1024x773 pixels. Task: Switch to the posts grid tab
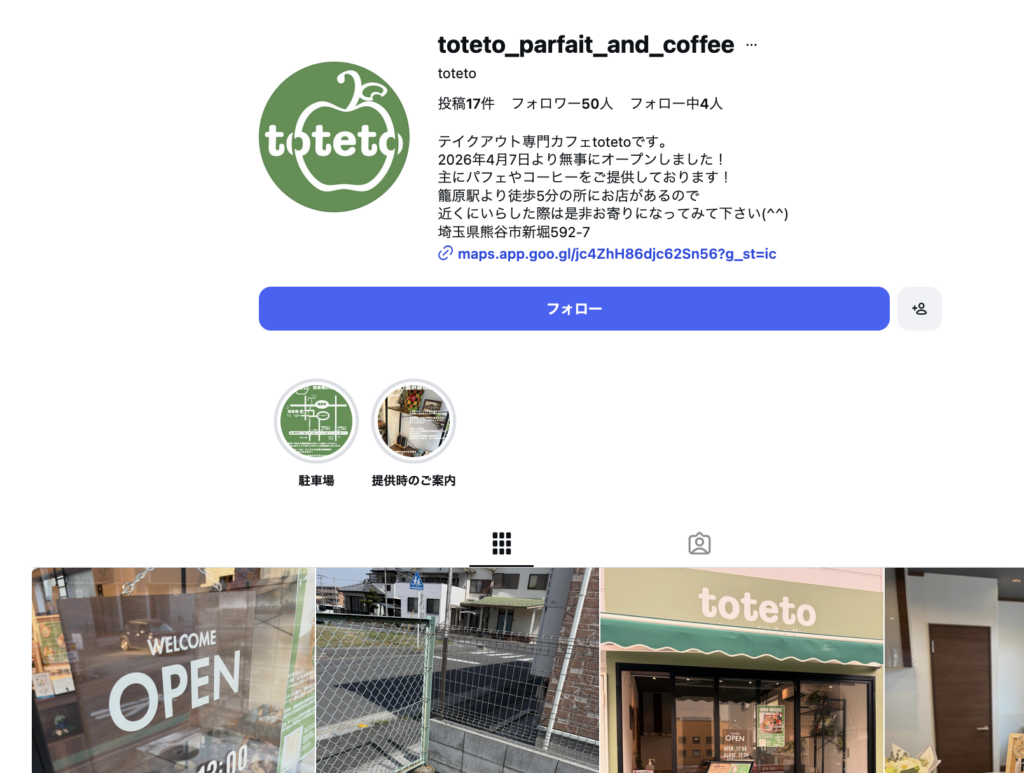502,544
